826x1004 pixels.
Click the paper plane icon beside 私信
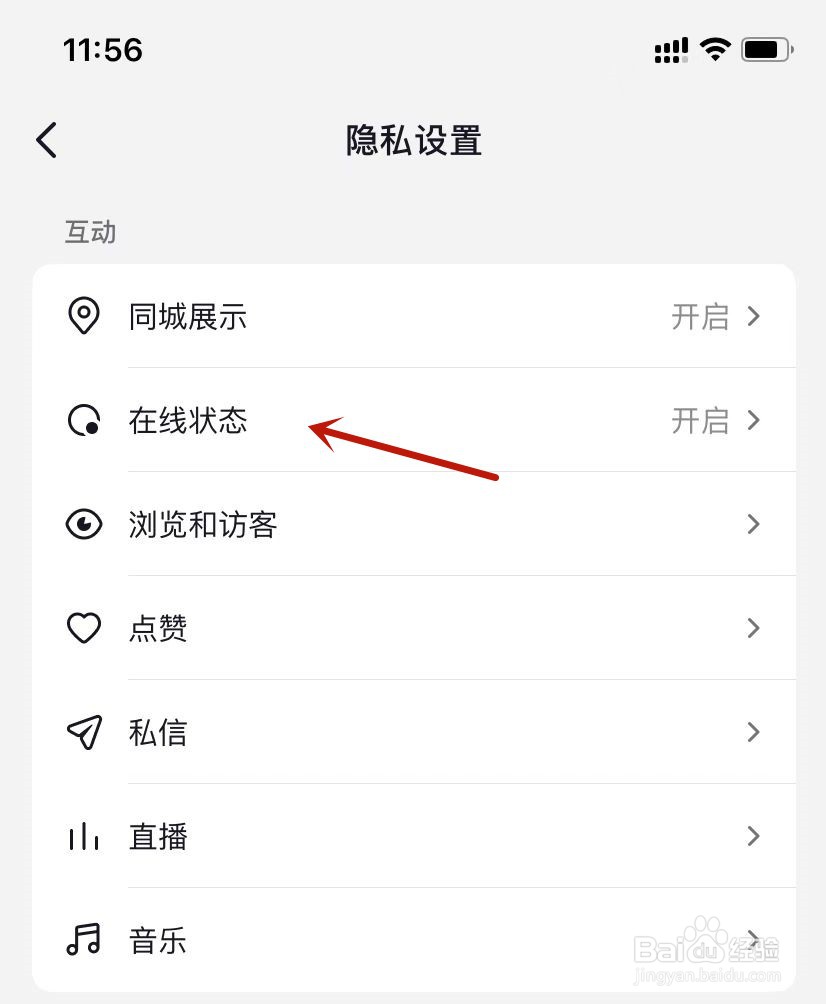click(x=84, y=732)
